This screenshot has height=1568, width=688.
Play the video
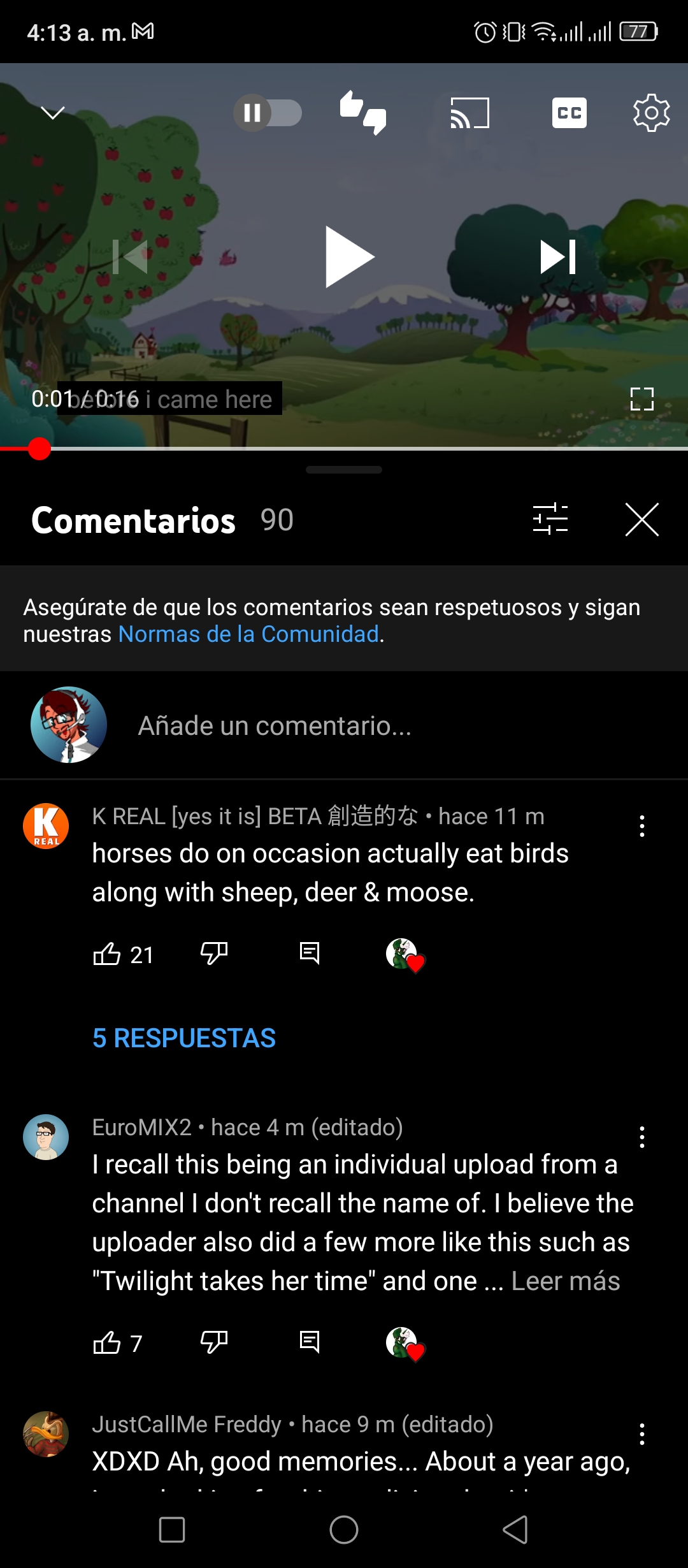tap(349, 257)
